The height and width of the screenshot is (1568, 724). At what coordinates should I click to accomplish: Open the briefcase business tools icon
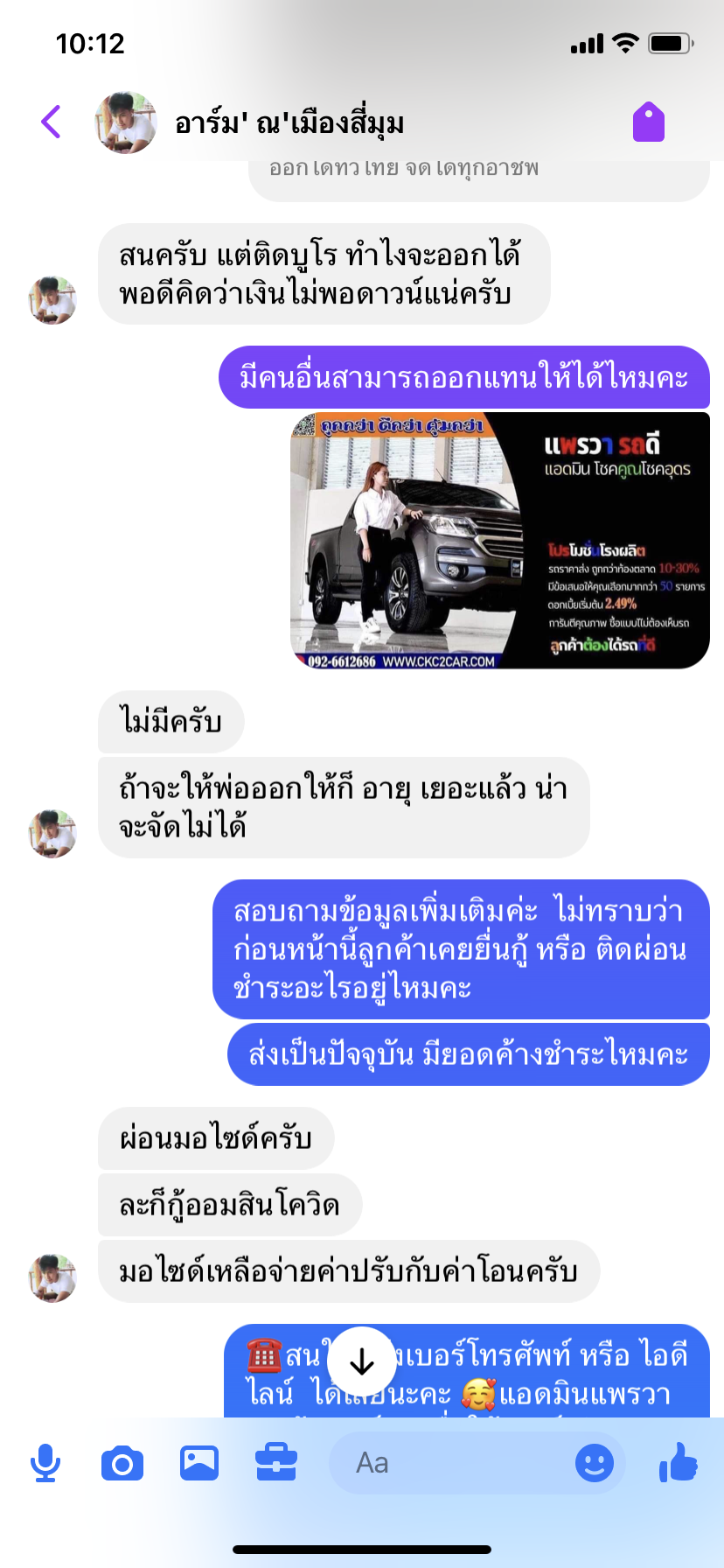276,1463
